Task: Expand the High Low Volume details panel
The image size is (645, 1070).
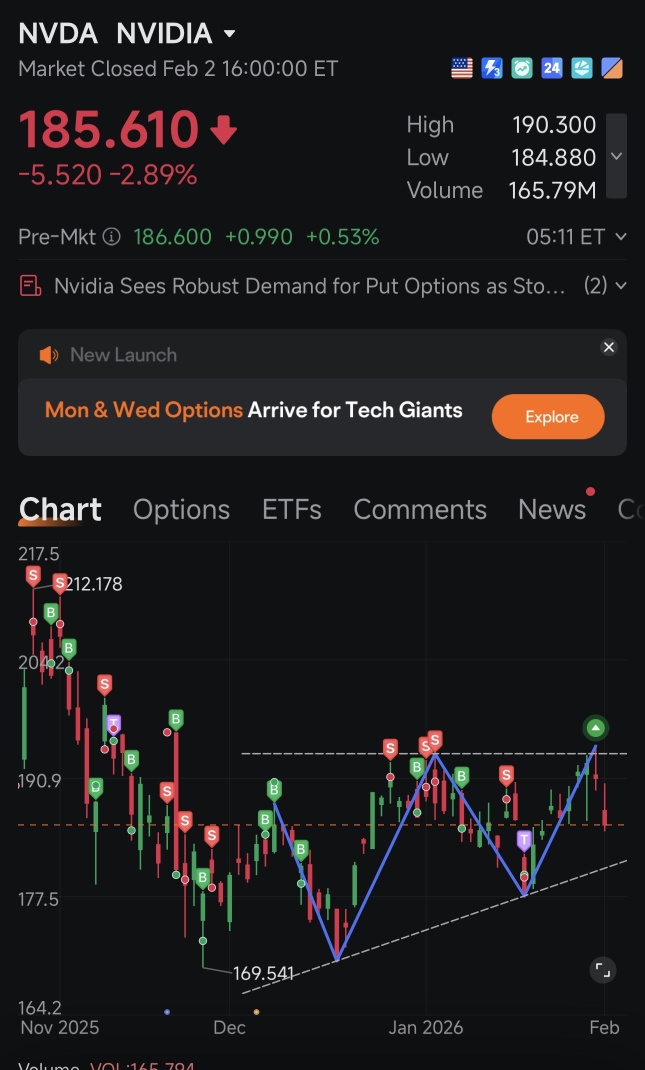Action: pos(616,156)
